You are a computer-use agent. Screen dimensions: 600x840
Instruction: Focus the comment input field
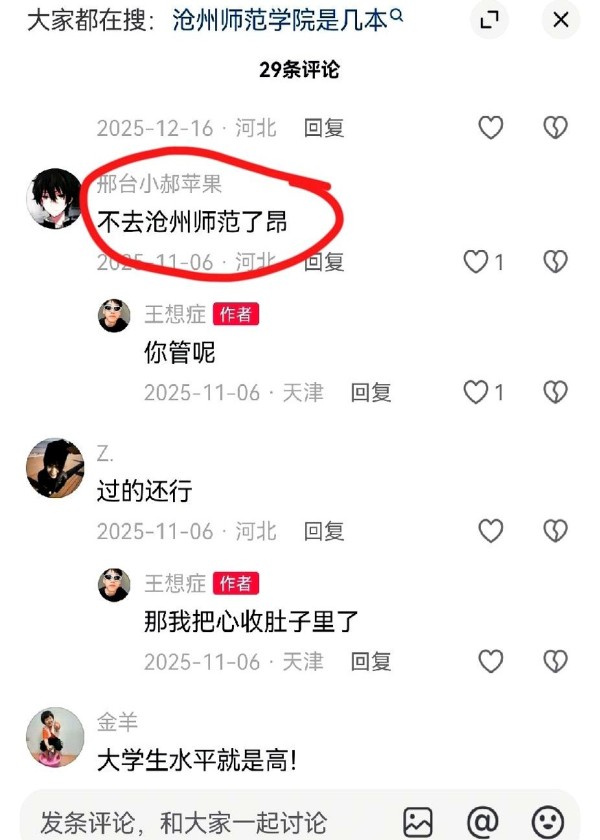(200, 822)
